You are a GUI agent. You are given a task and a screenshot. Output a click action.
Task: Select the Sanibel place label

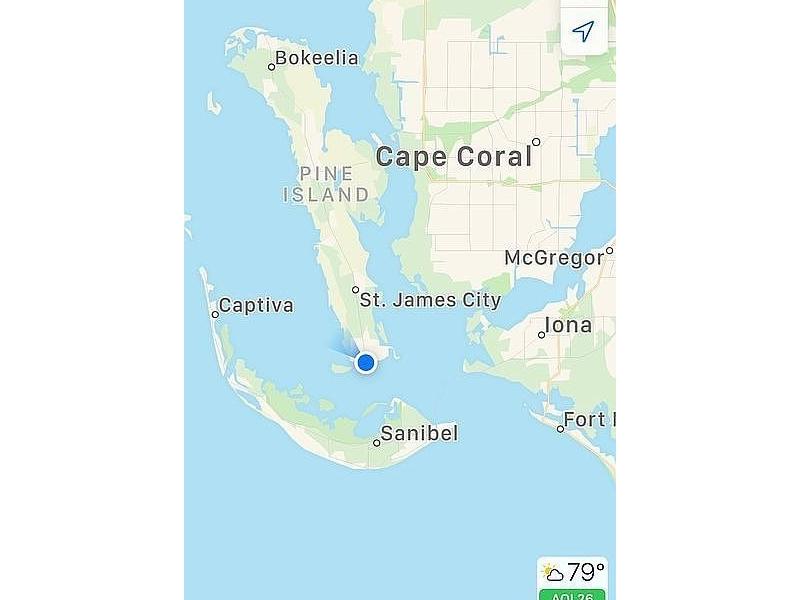419,434
